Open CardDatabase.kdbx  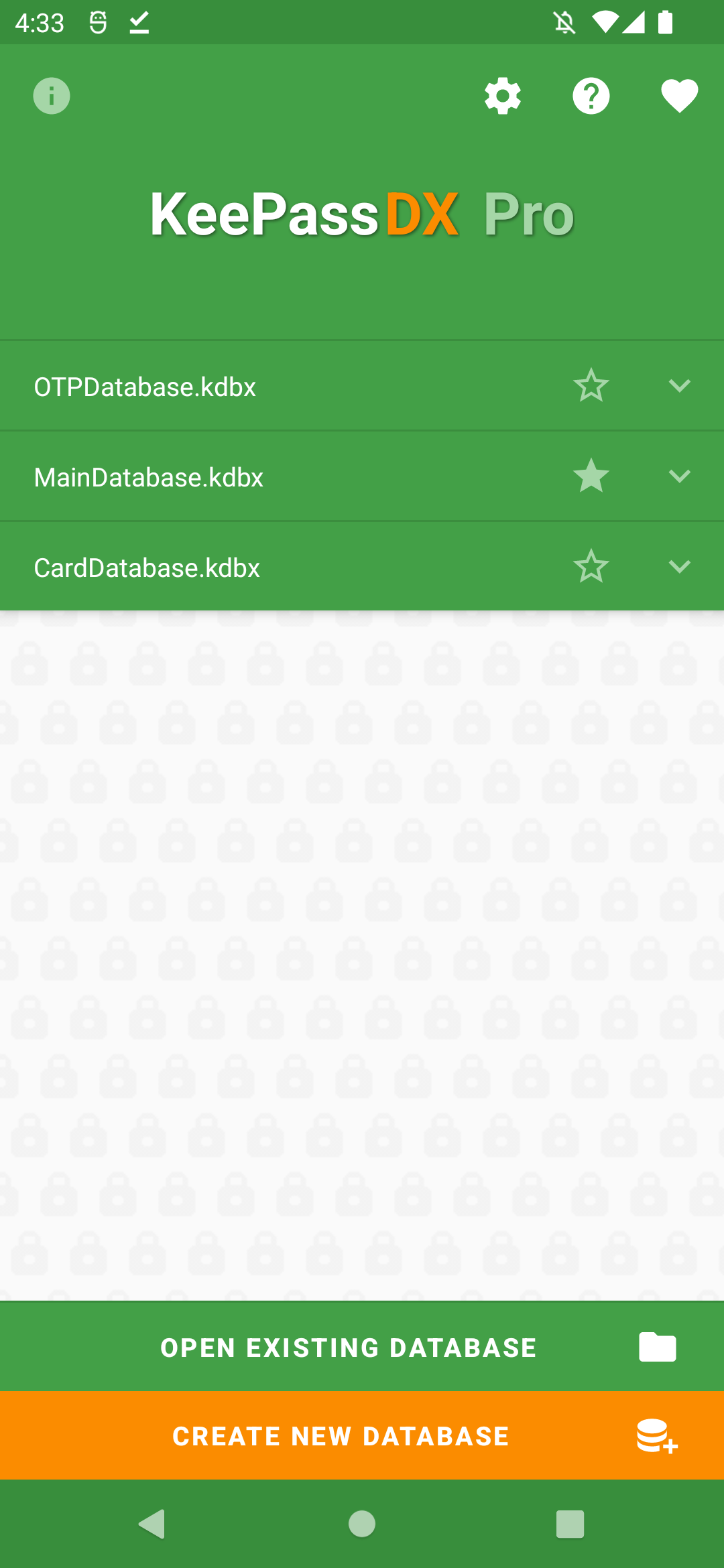coord(147,568)
